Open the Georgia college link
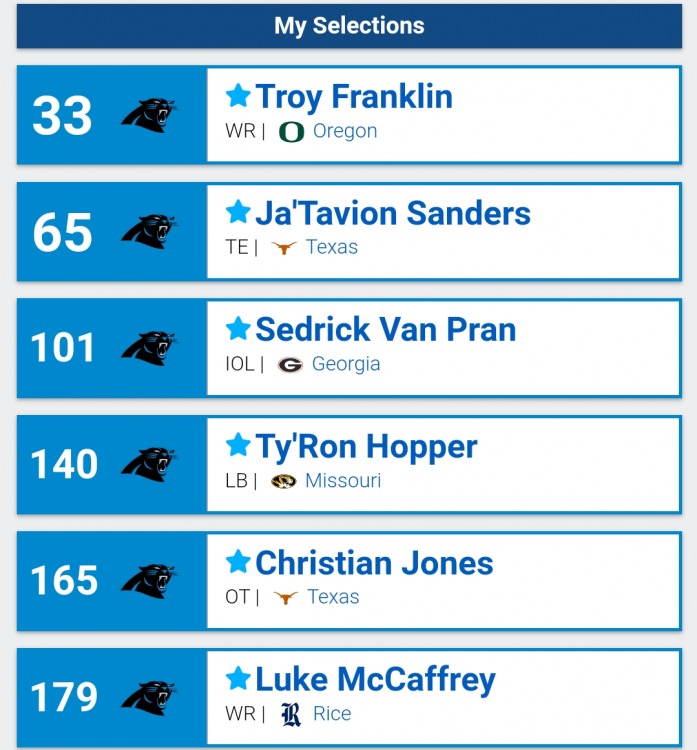The image size is (697, 750). 345,364
